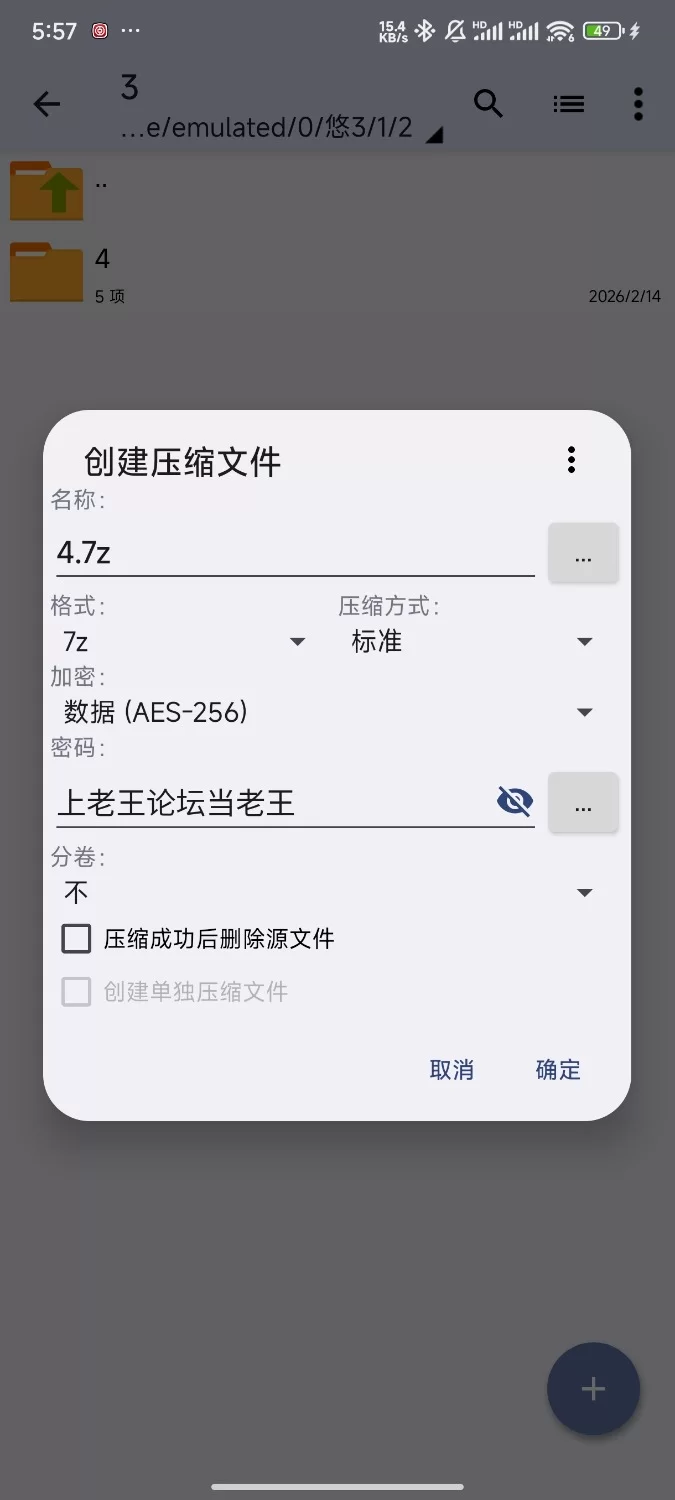
Task: Check 压缩成功后删除源文件 checkbox
Action: click(x=77, y=939)
